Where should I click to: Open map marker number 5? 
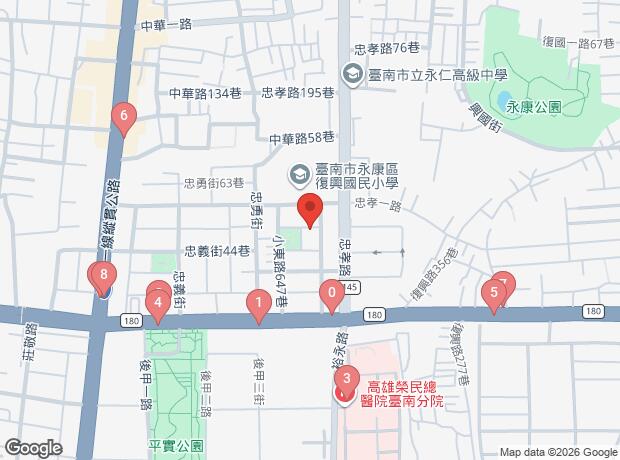tap(491, 295)
